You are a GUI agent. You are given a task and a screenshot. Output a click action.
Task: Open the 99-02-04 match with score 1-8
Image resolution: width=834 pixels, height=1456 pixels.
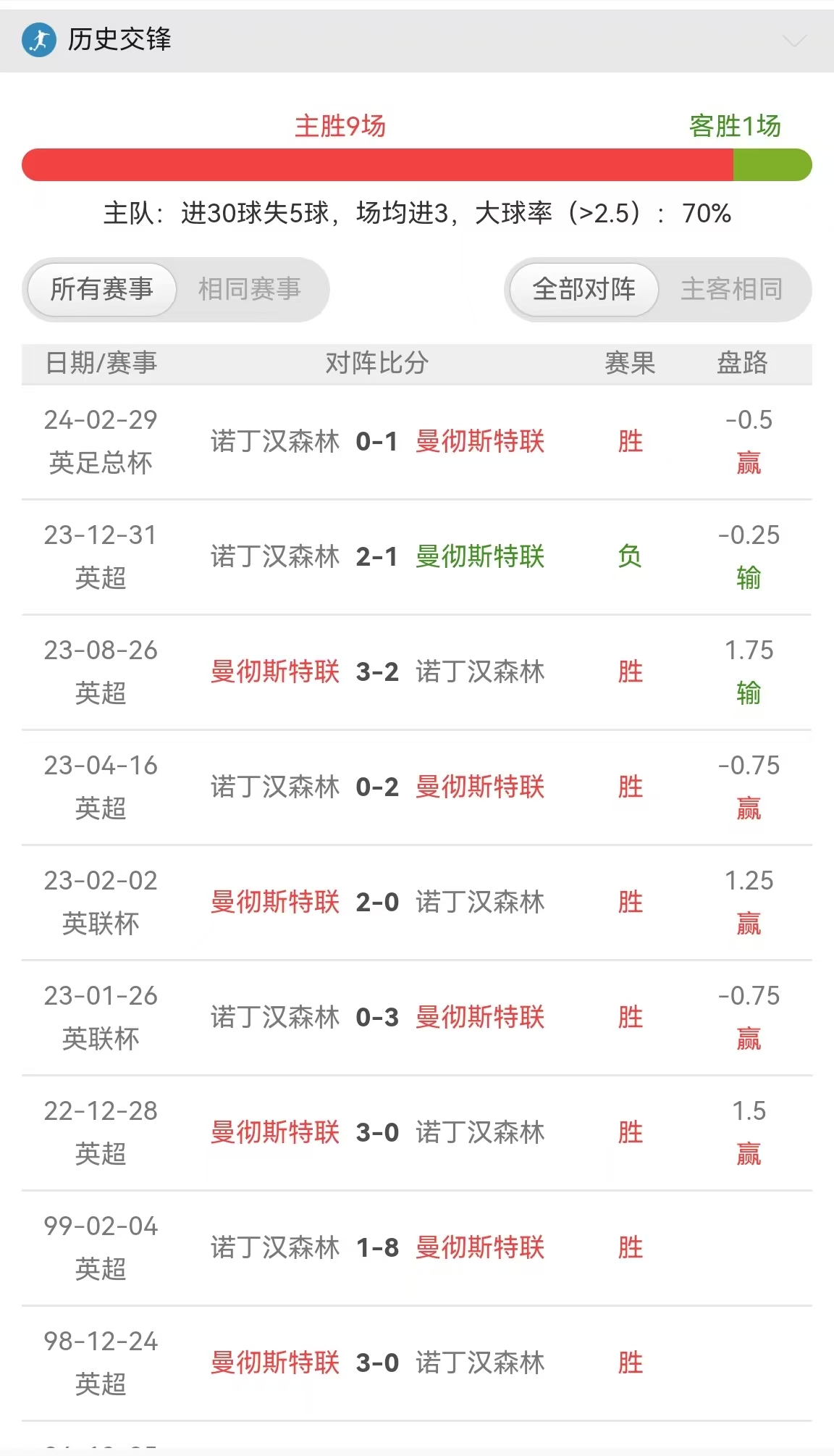[417, 1248]
